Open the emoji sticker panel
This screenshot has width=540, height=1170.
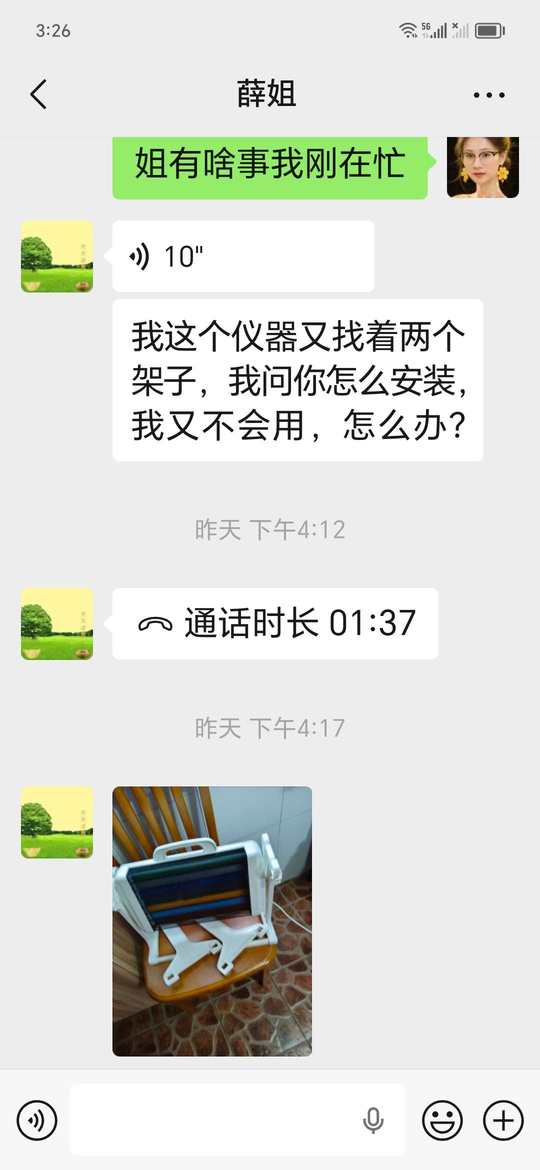(x=442, y=1120)
